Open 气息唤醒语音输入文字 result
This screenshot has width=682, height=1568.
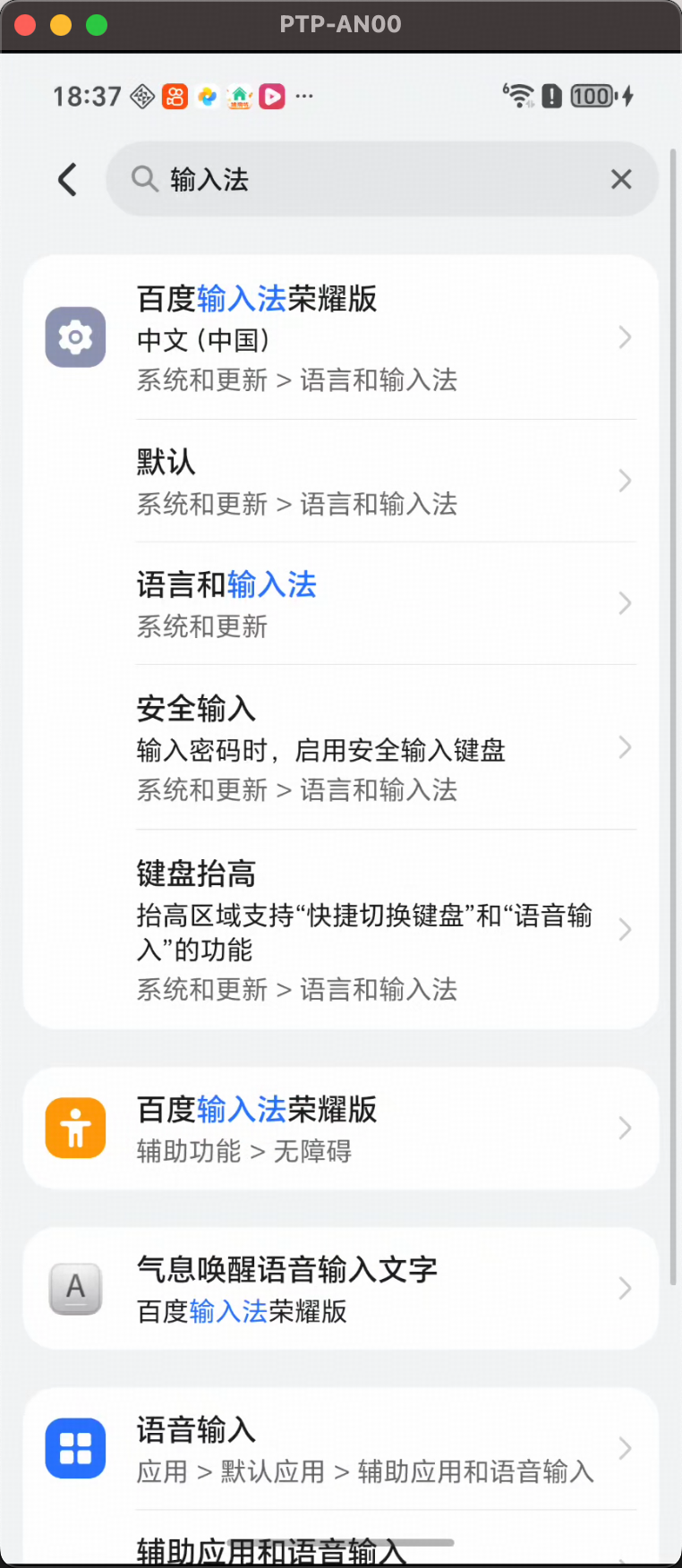340,1289
